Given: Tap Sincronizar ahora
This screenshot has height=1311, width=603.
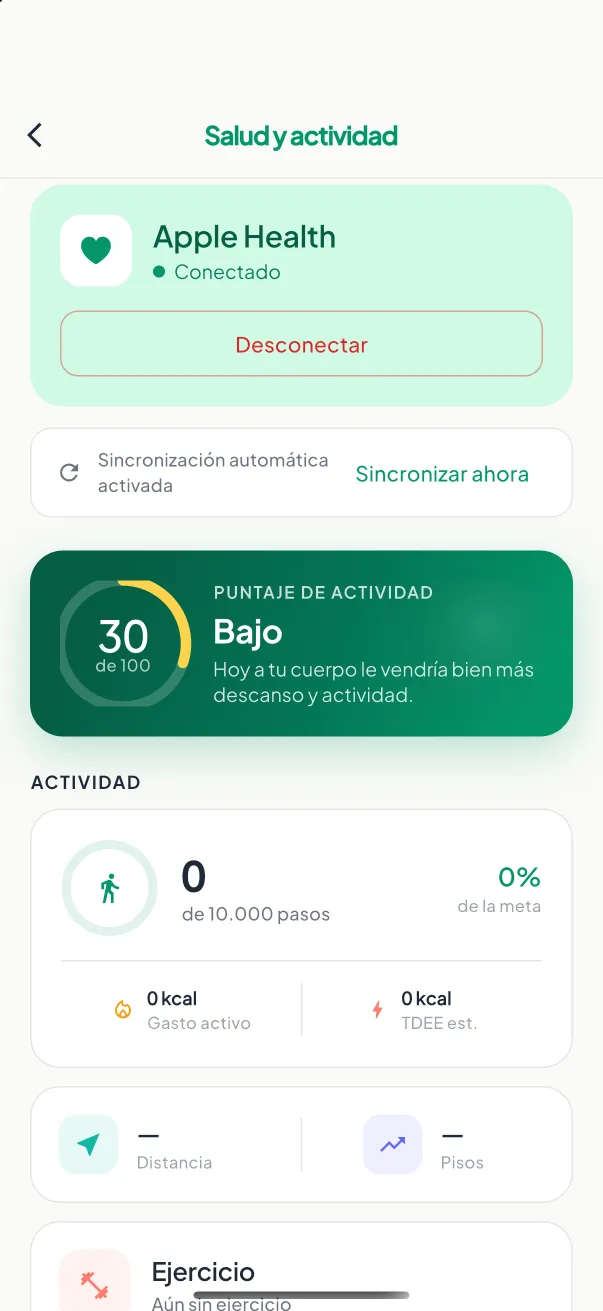Looking at the screenshot, I should [x=442, y=474].
